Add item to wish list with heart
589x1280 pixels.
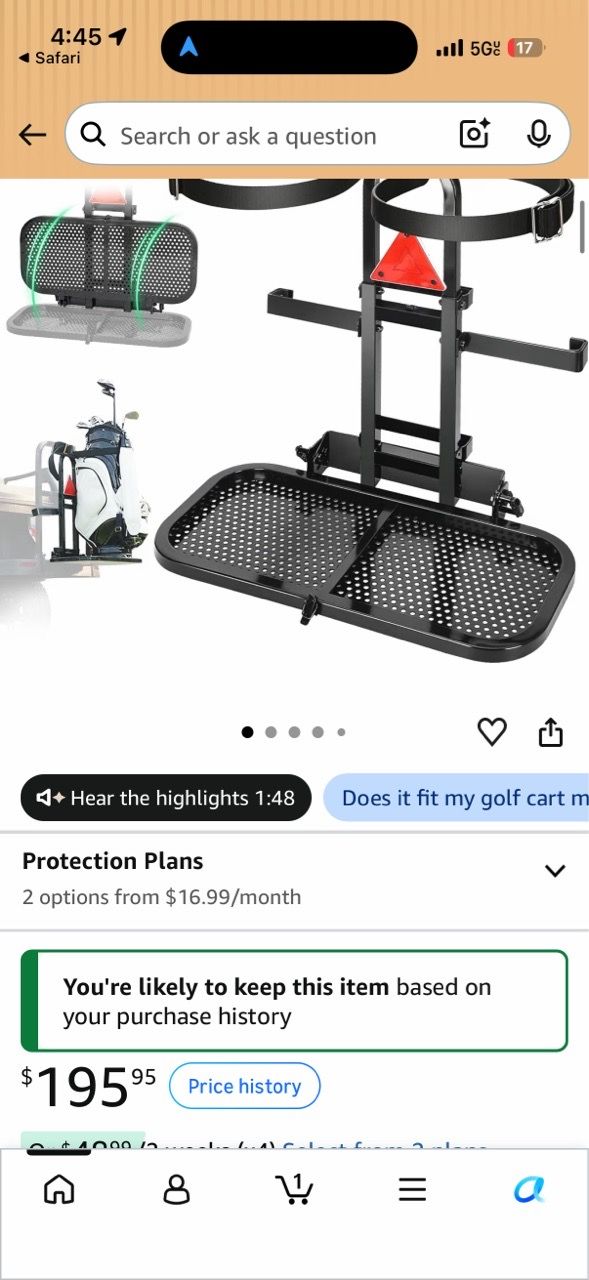click(x=492, y=732)
